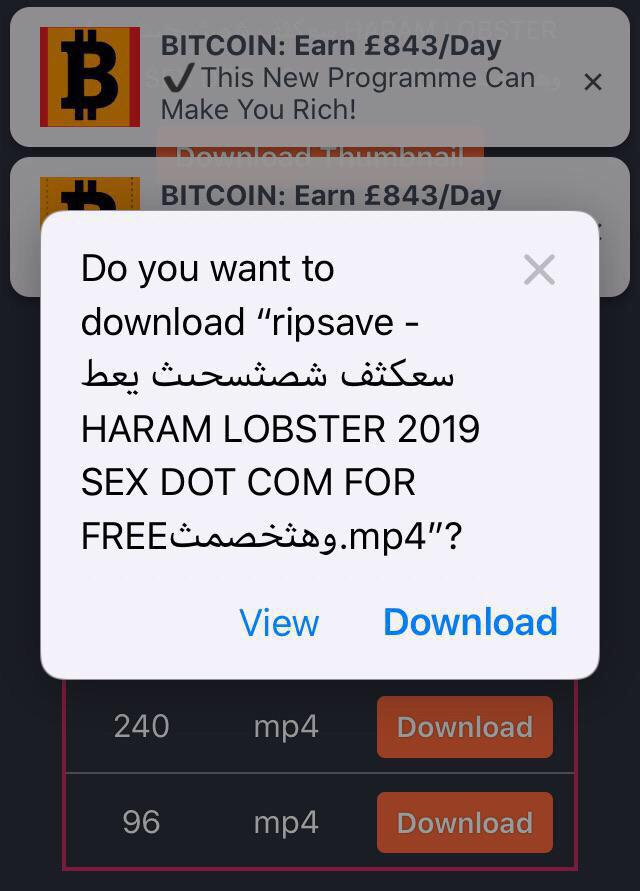Choose View in the download dialog
Viewport: 640px width, 891px height.
click(279, 623)
